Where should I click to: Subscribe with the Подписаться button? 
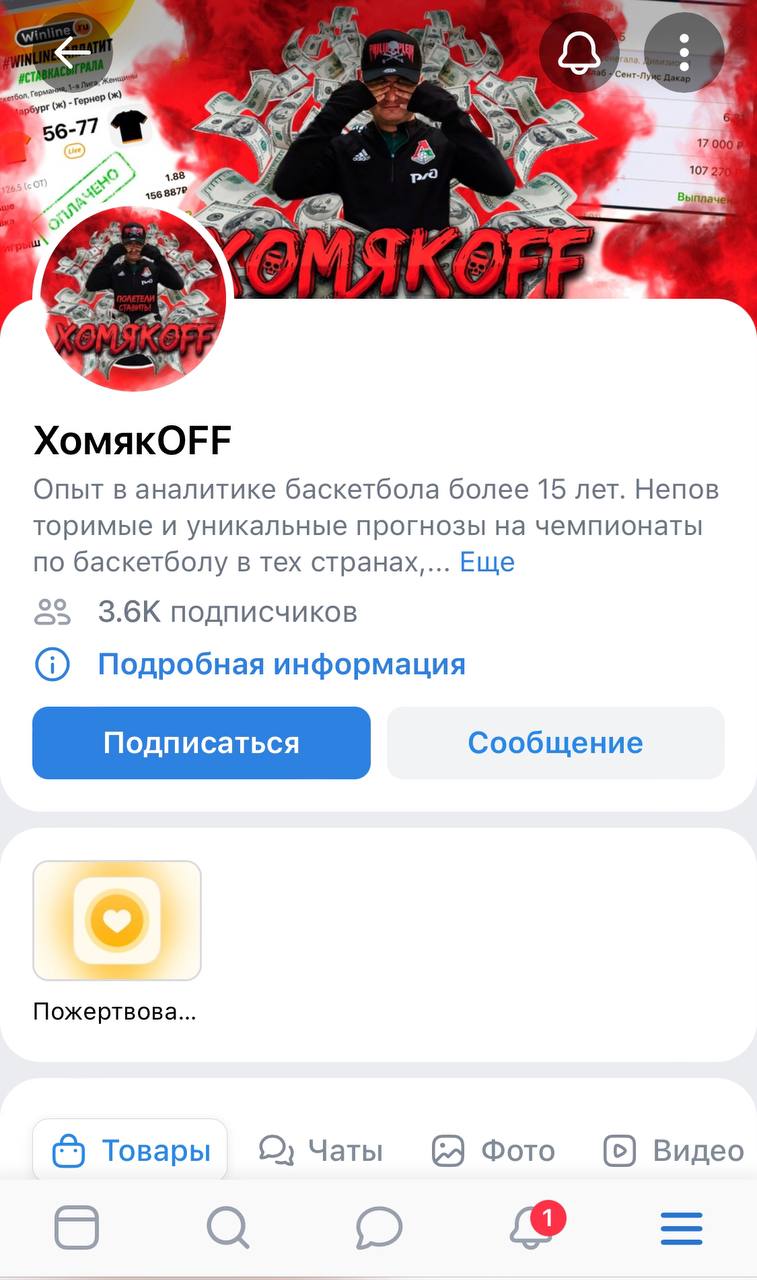(201, 743)
